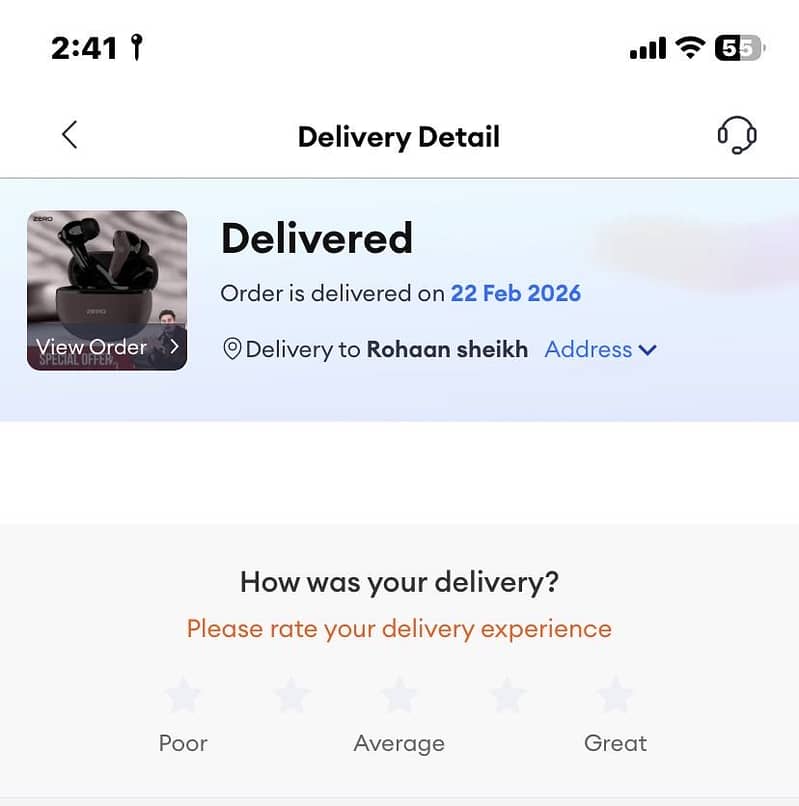Go back from Delivery Detail
This screenshot has height=806, width=799.
coord(69,135)
